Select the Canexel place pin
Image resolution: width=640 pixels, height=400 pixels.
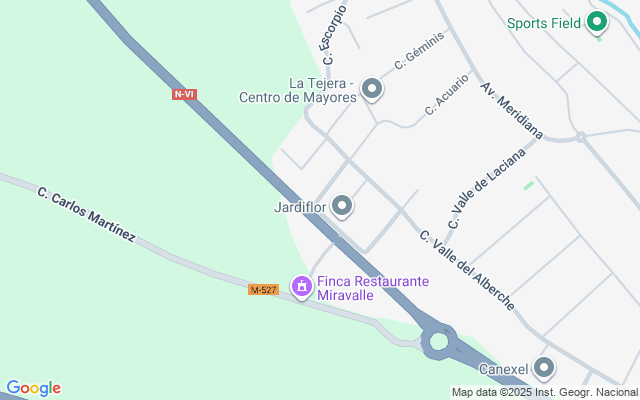tap(544, 369)
